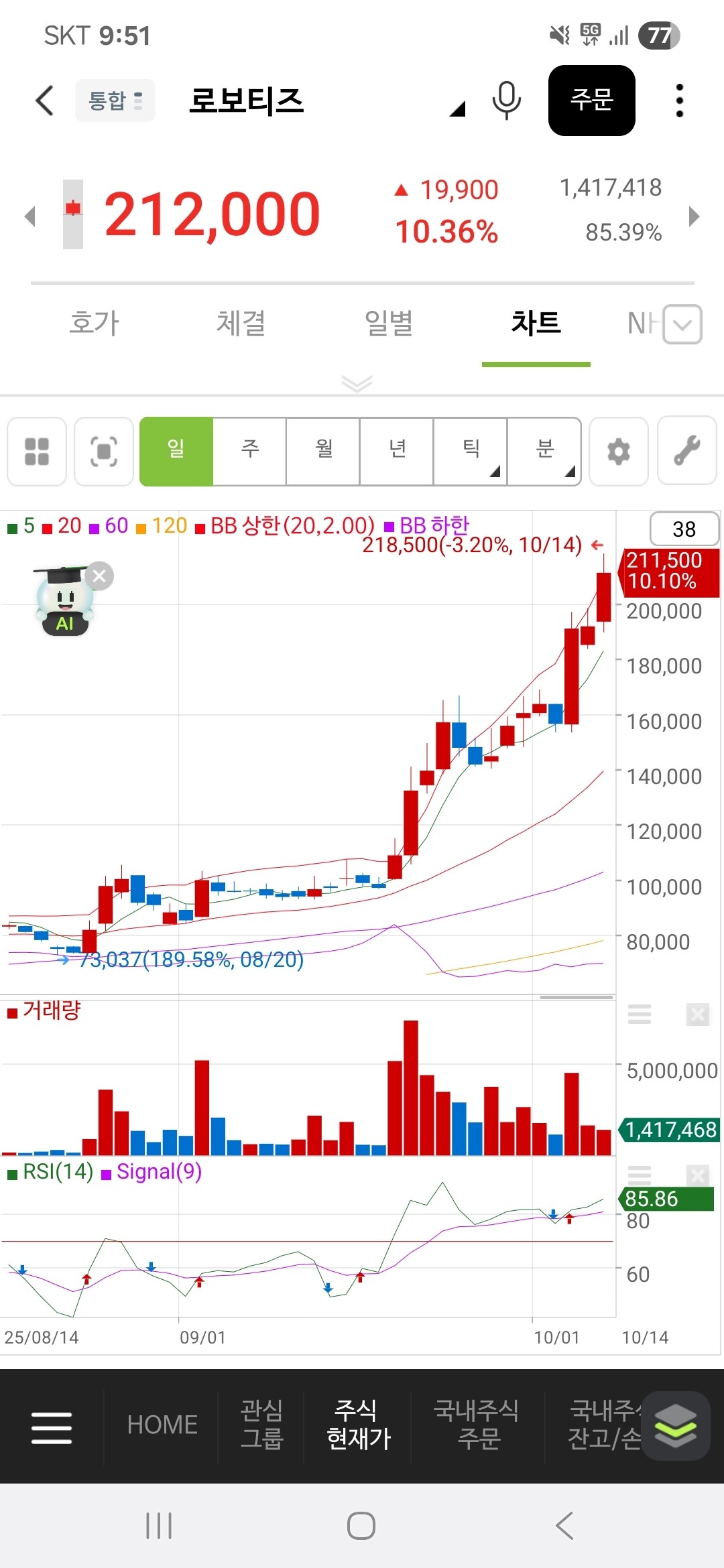
Task: Open the 주문 order button
Action: pyautogui.click(x=591, y=101)
